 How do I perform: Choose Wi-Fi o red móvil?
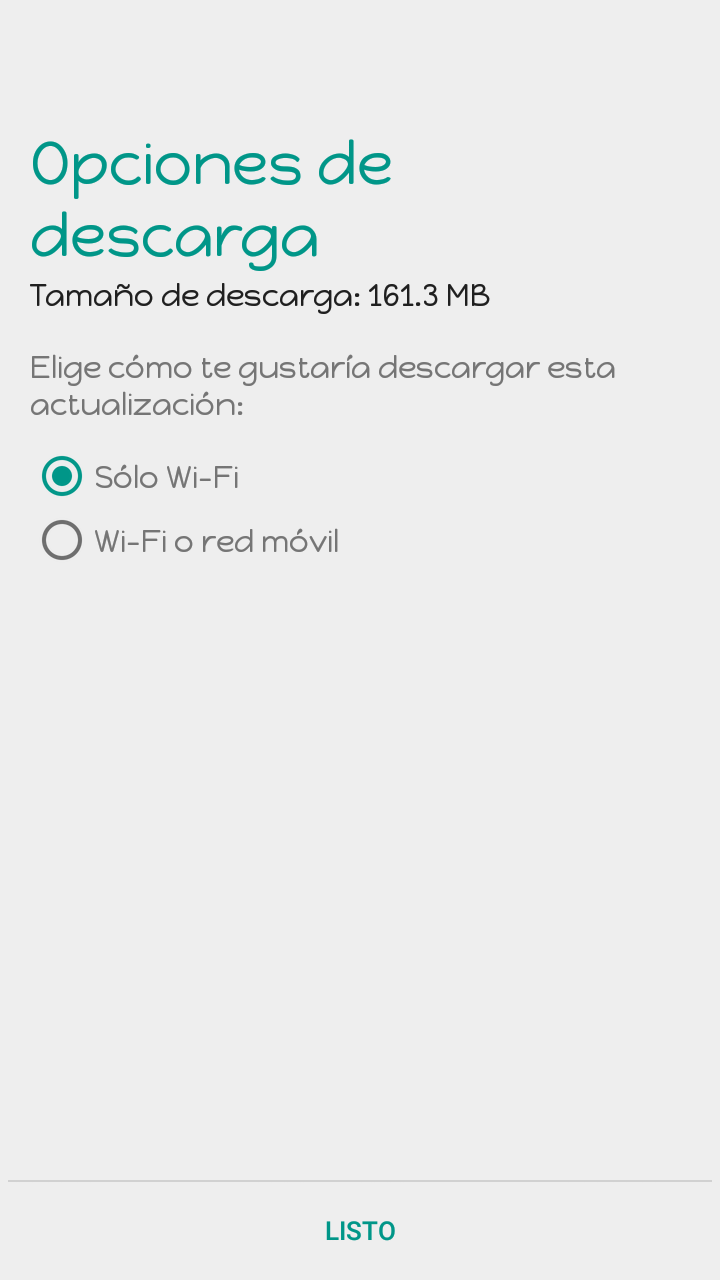[x=190, y=541]
